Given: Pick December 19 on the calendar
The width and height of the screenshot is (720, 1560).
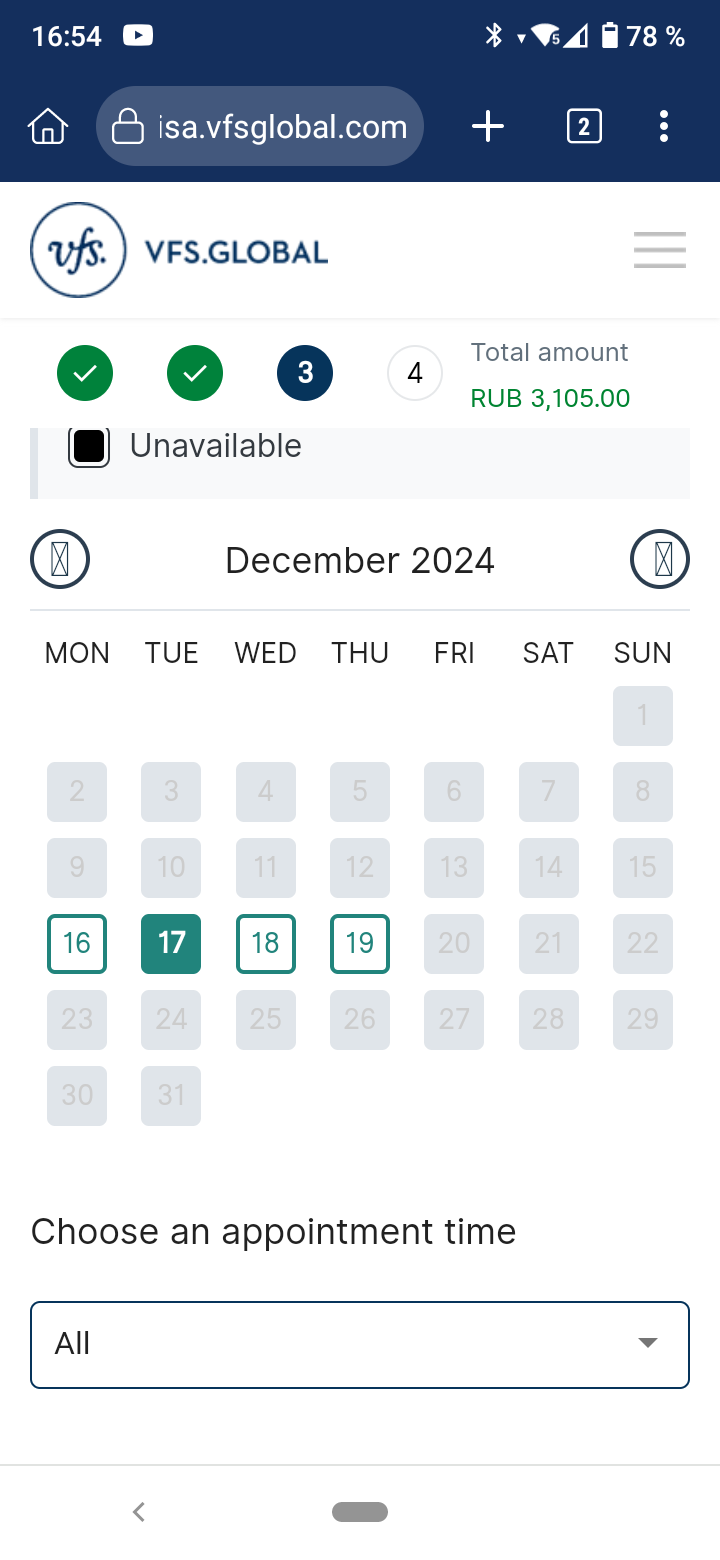Looking at the screenshot, I should (360, 943).
